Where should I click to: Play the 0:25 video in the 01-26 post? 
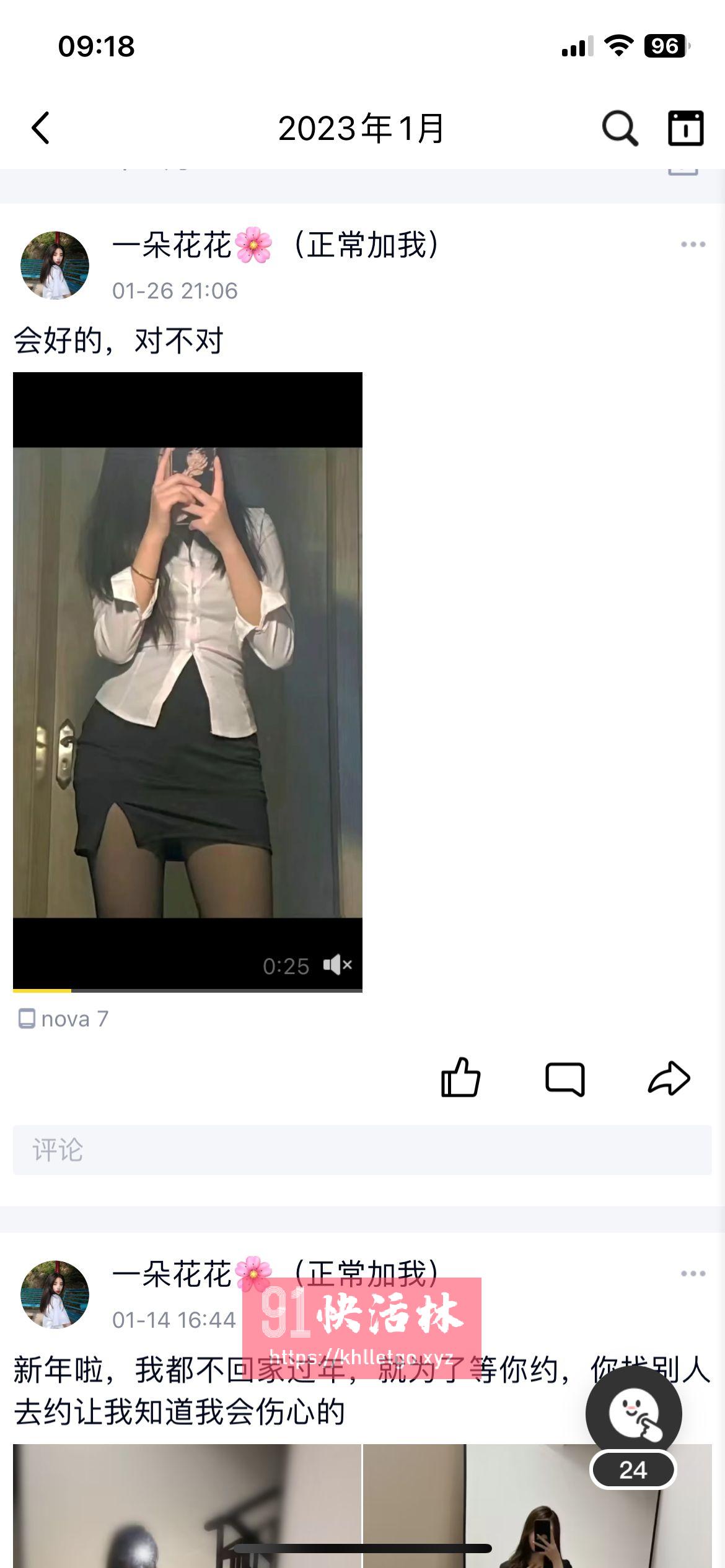(x=187, y=681)
